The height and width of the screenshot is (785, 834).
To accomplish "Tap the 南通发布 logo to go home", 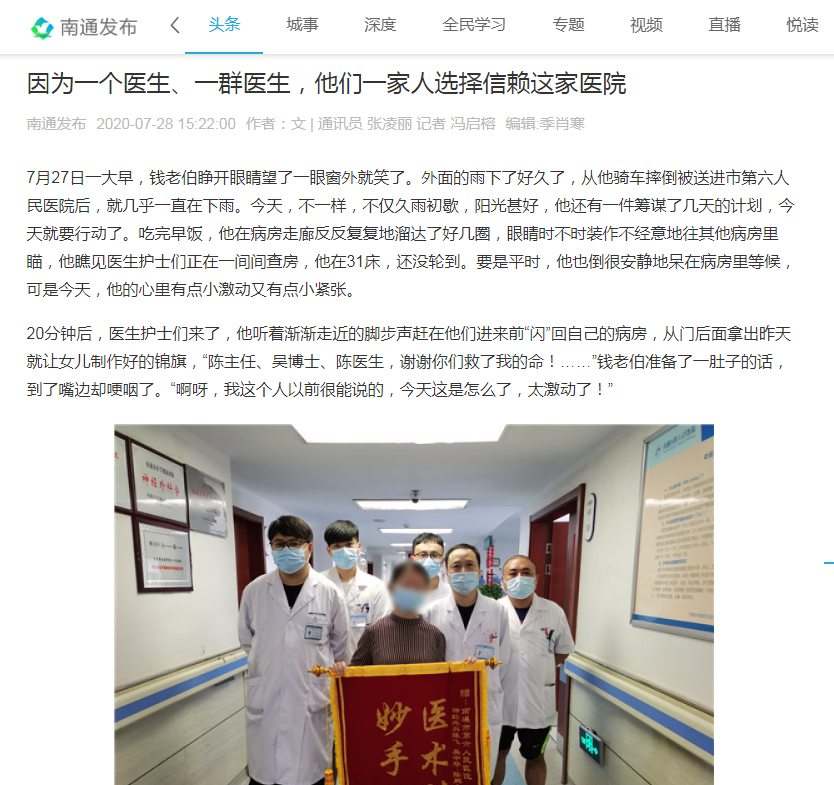I will coord(84,27).
